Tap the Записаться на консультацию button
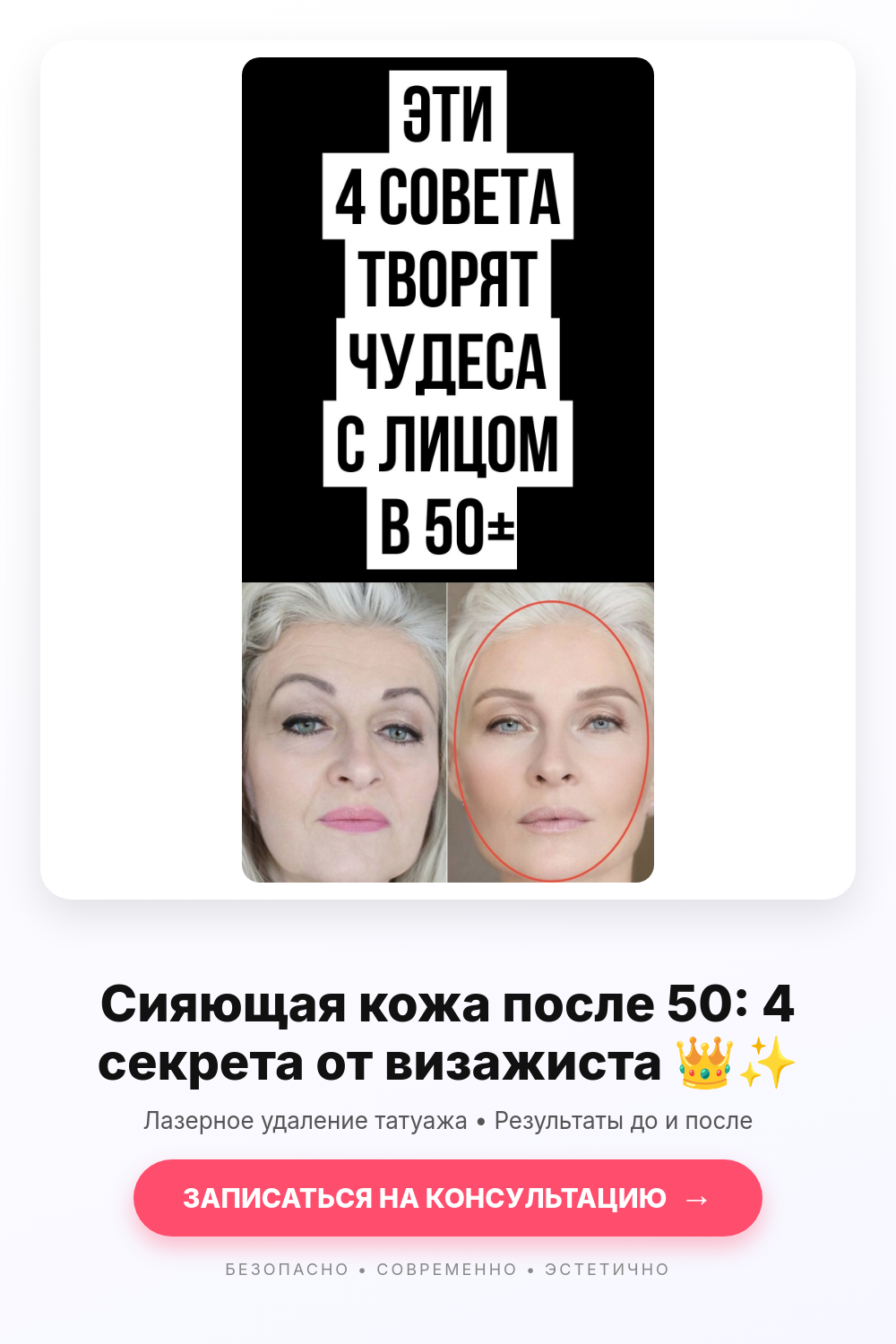896x1344 pixels. [x=448, y=1198]
